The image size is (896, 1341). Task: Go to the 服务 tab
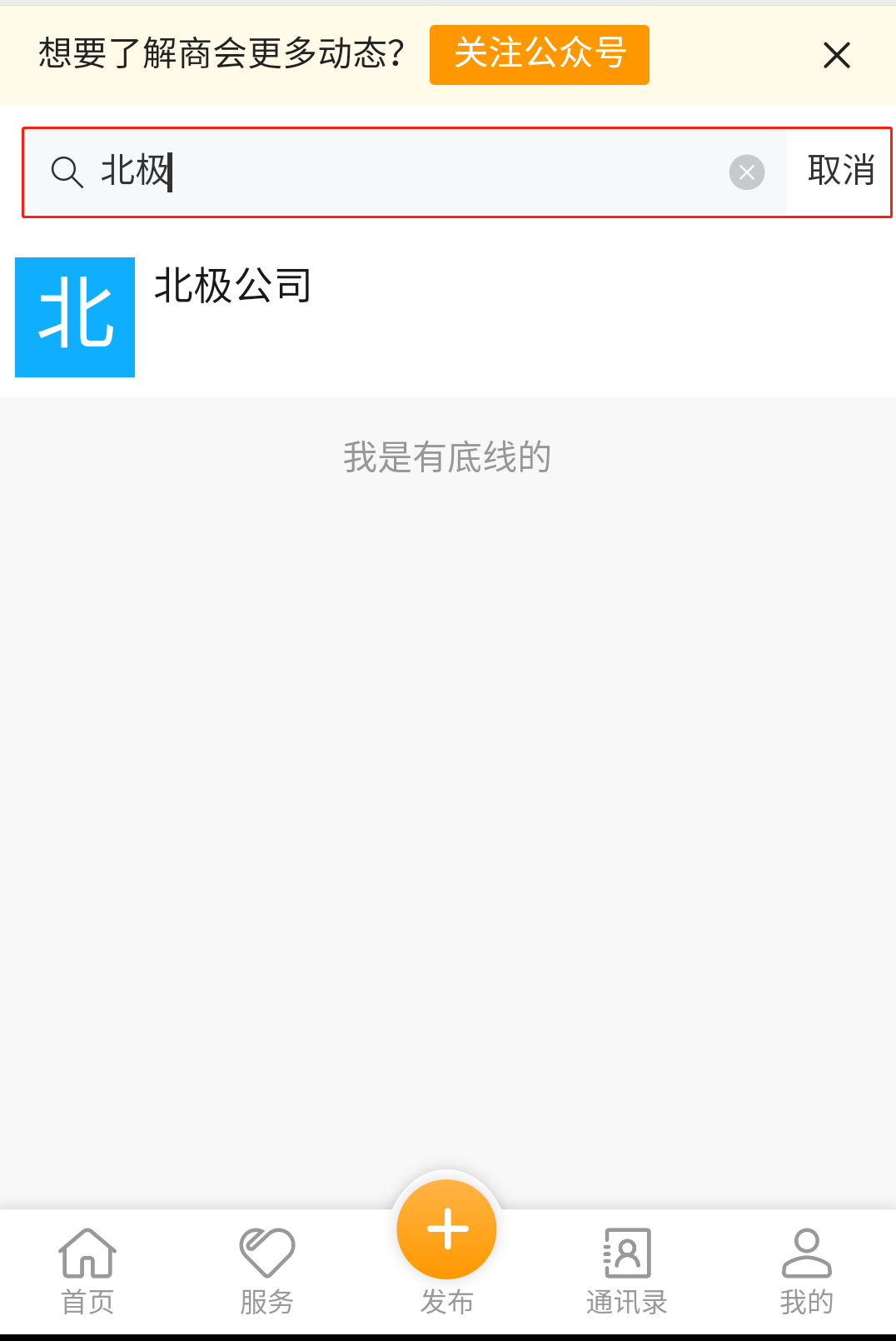coord(266,1270)
